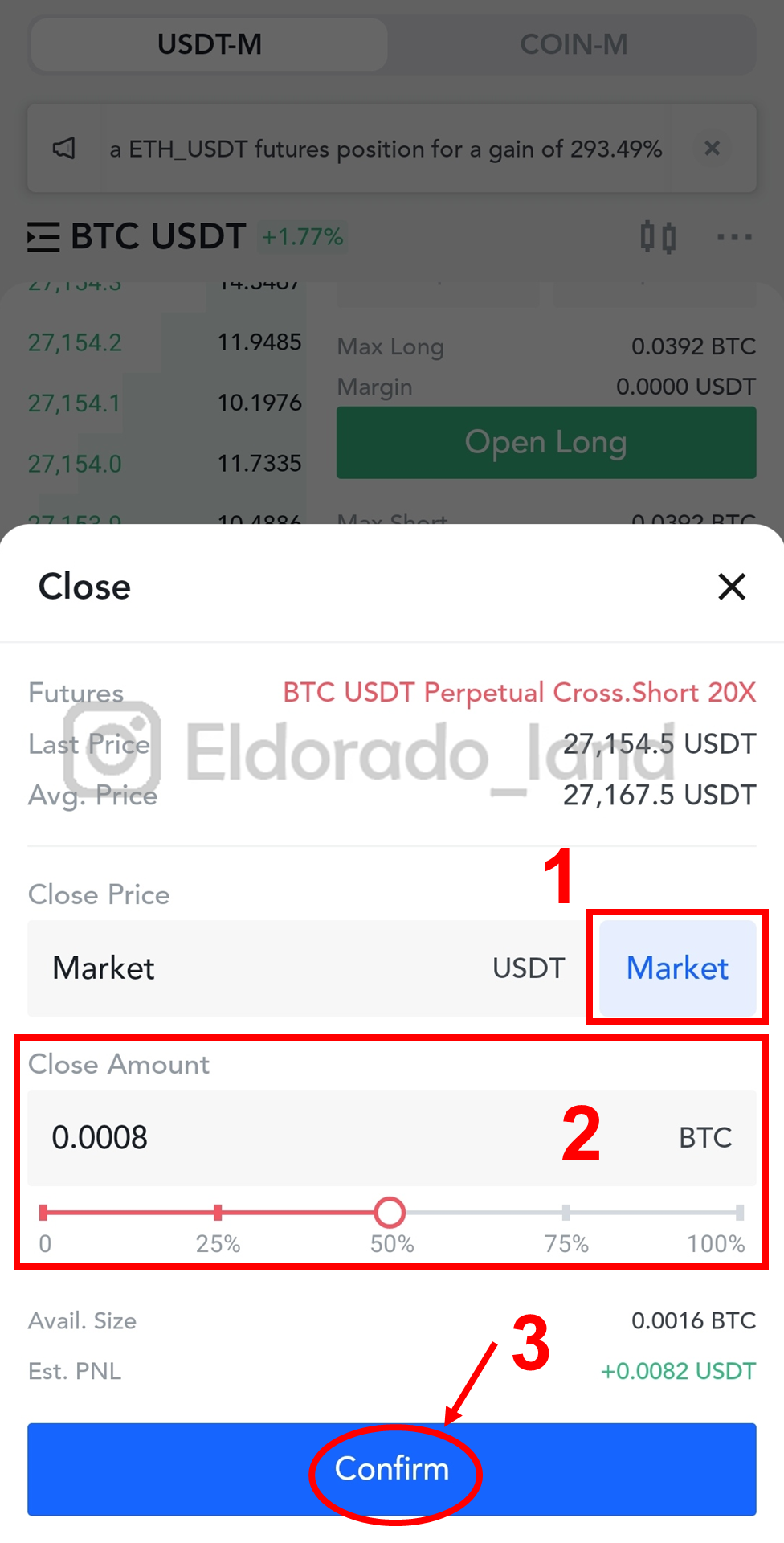Set close amount slider to 75%
784x1543 pixels.
(x=566, y=1212)
